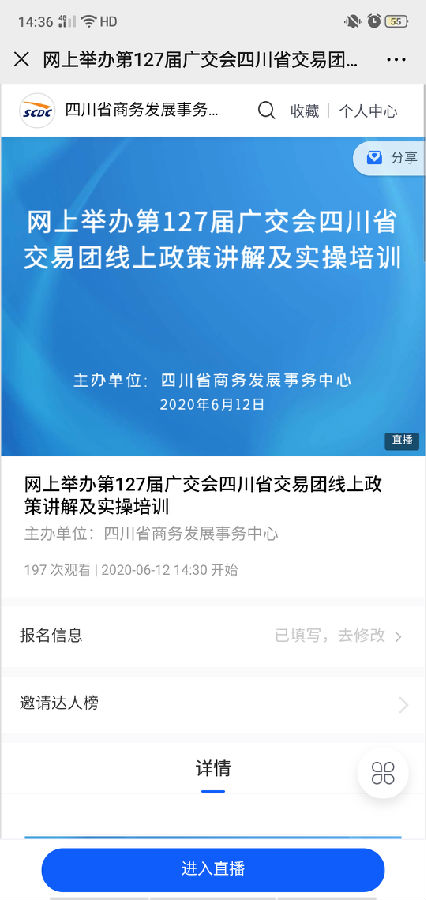Screen dimensions: 426x900
Task: Open the three-dot overflow menu
Action: coord(396,60)
